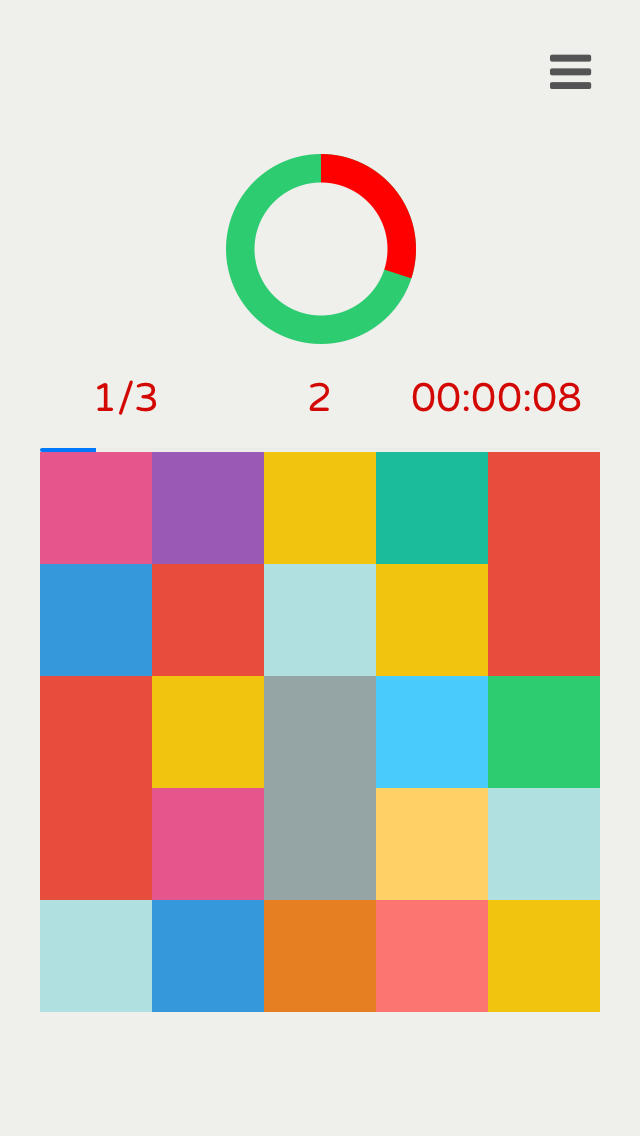The image size is (640, 1136).
Task: Tap the tall gray block
Action: pyautogui.click(x=320, y=788)
